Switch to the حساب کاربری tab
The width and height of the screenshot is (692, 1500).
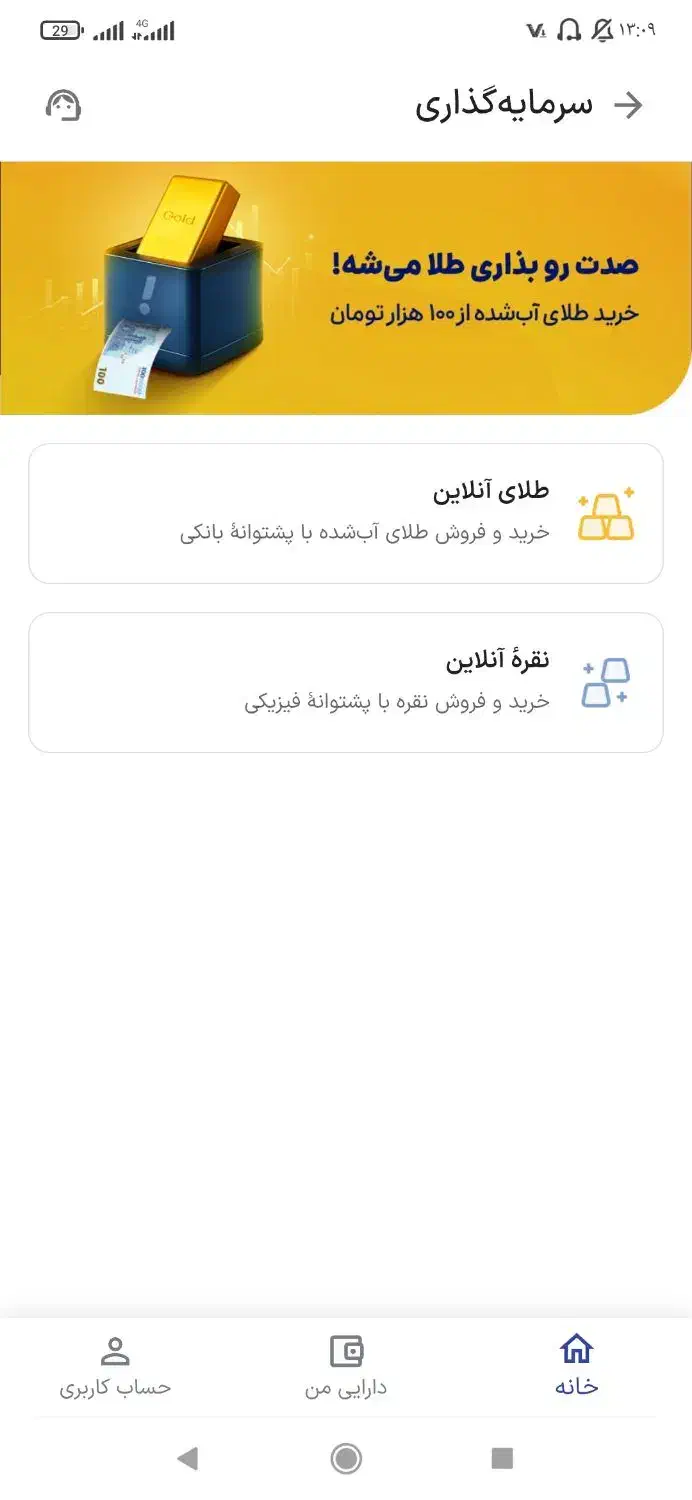tap(115, 1365)
